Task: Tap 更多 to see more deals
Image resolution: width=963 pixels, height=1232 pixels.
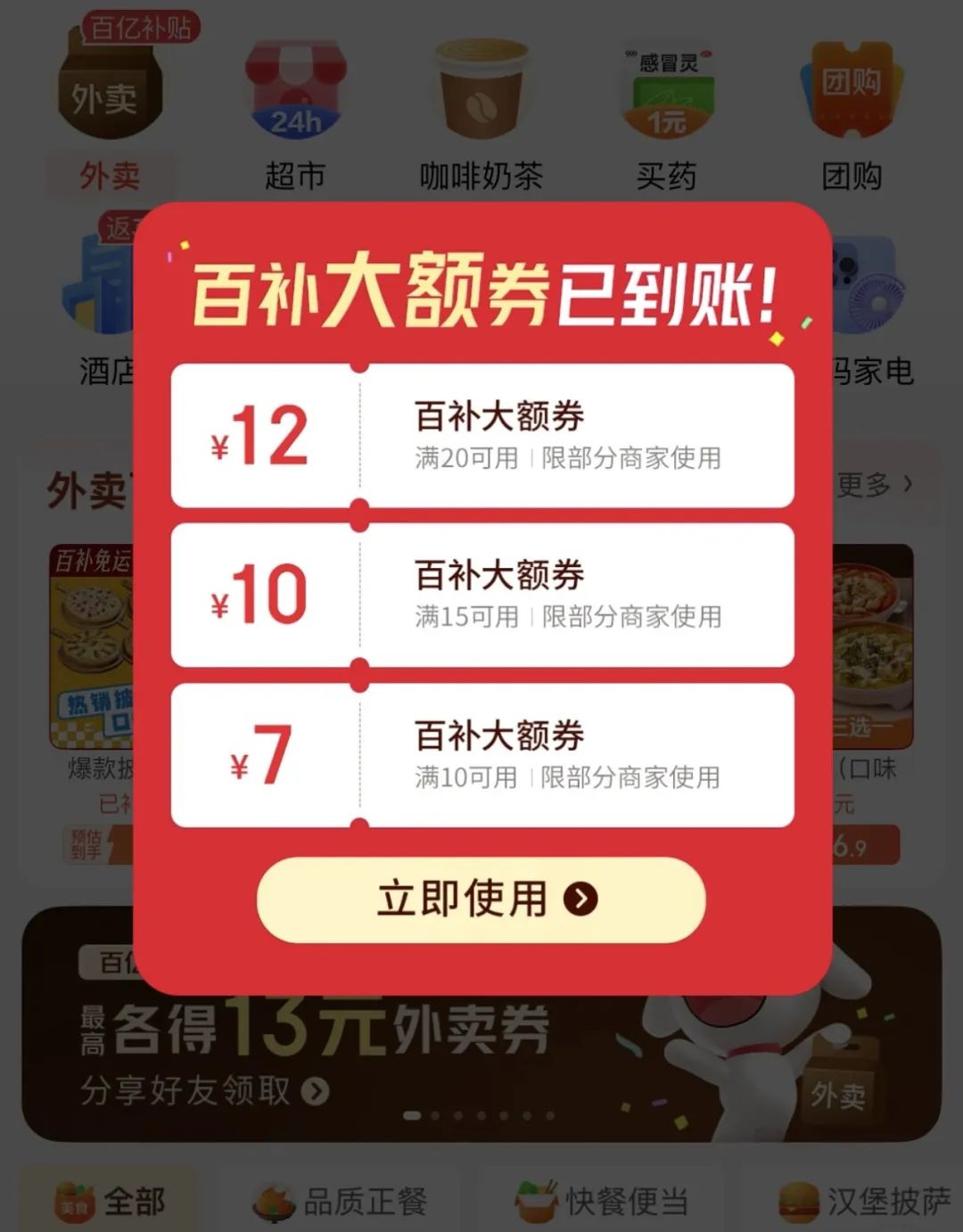Action: click(x=874, y=485)
